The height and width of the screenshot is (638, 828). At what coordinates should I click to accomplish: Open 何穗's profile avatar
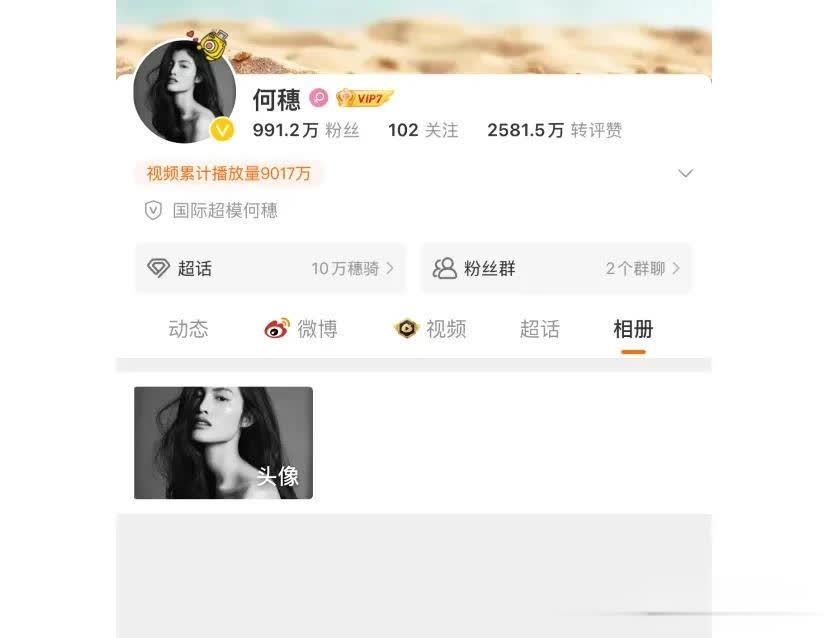coord(185,93)
